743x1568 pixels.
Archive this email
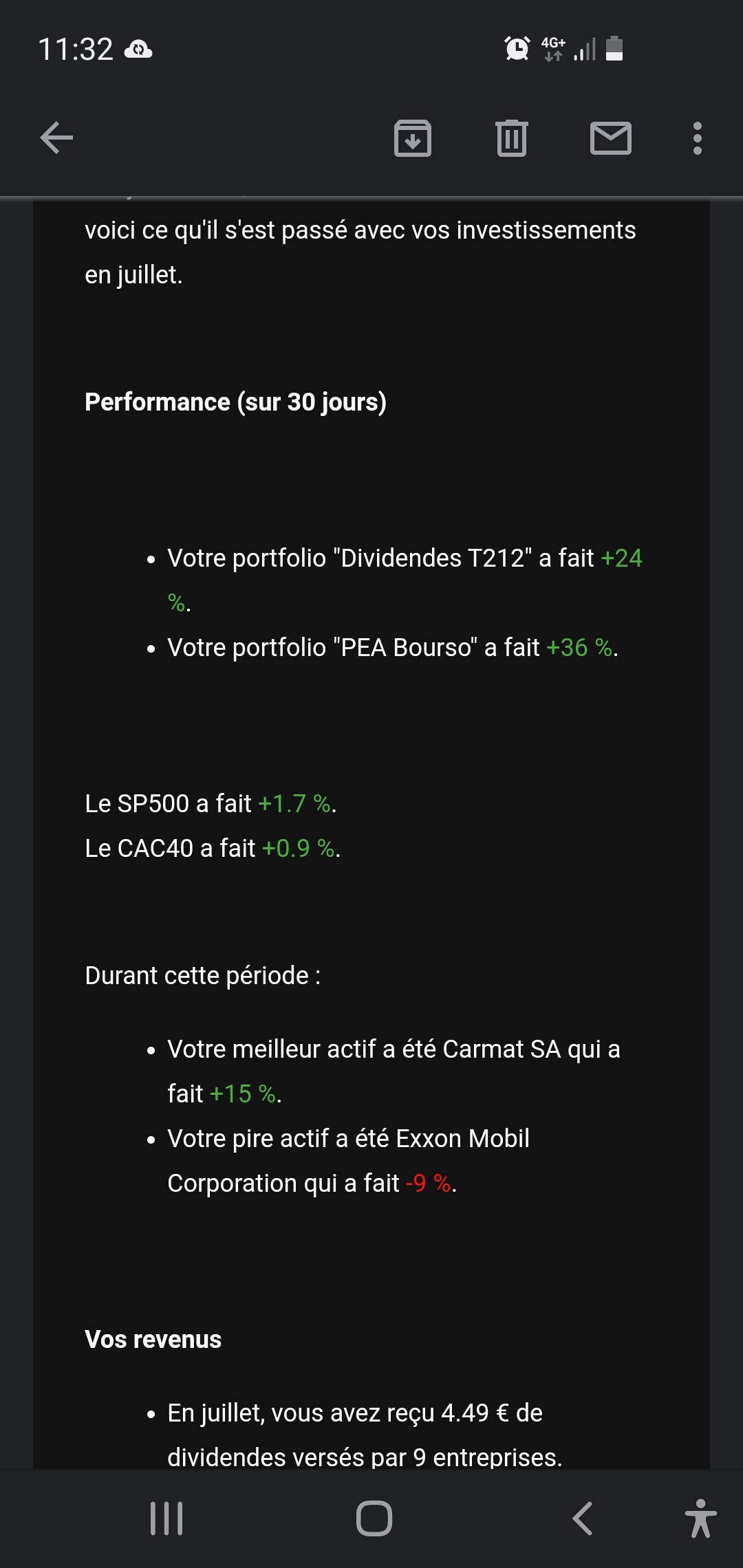[x=413, y=138]
